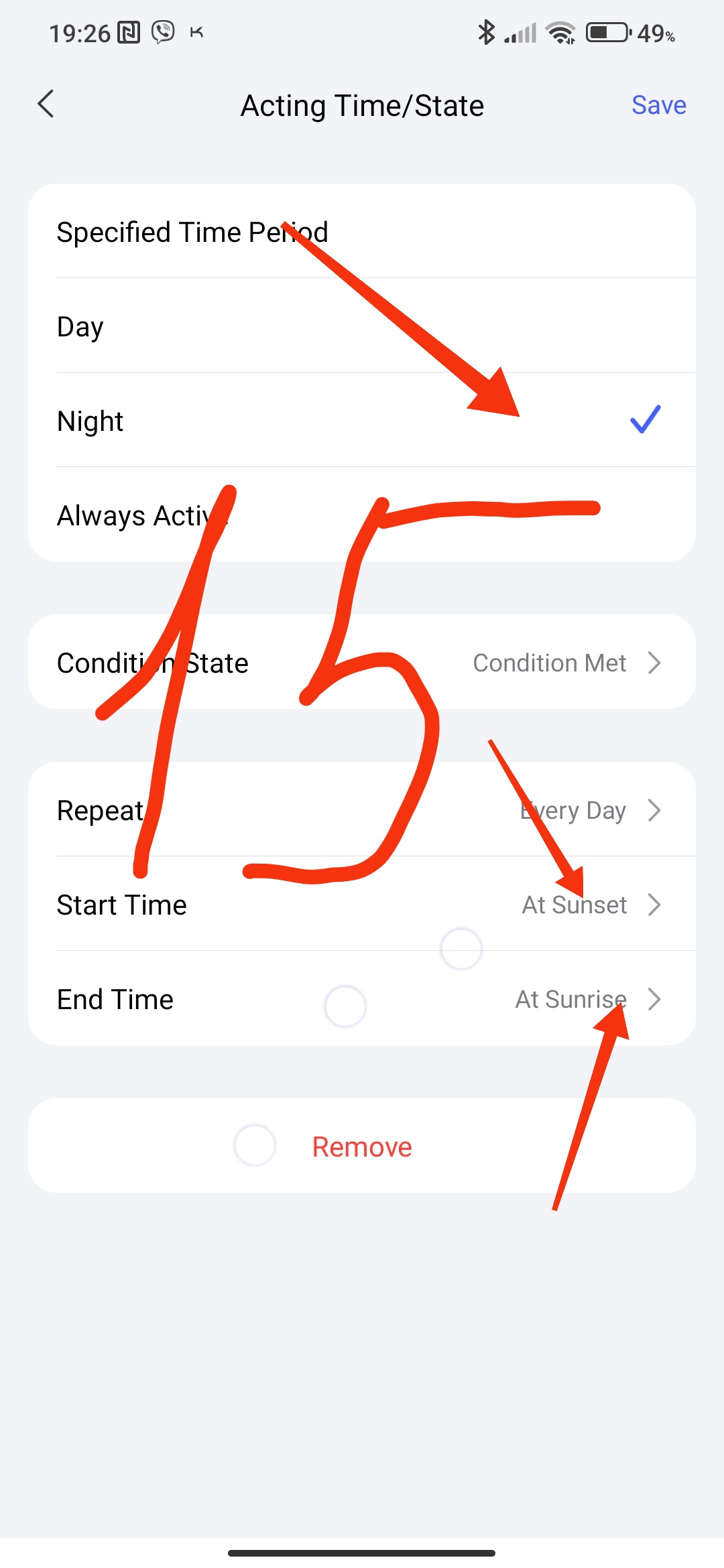Edit the End Time setting
The width and height of the screenshot is (724, 1568).
(362, 999)
